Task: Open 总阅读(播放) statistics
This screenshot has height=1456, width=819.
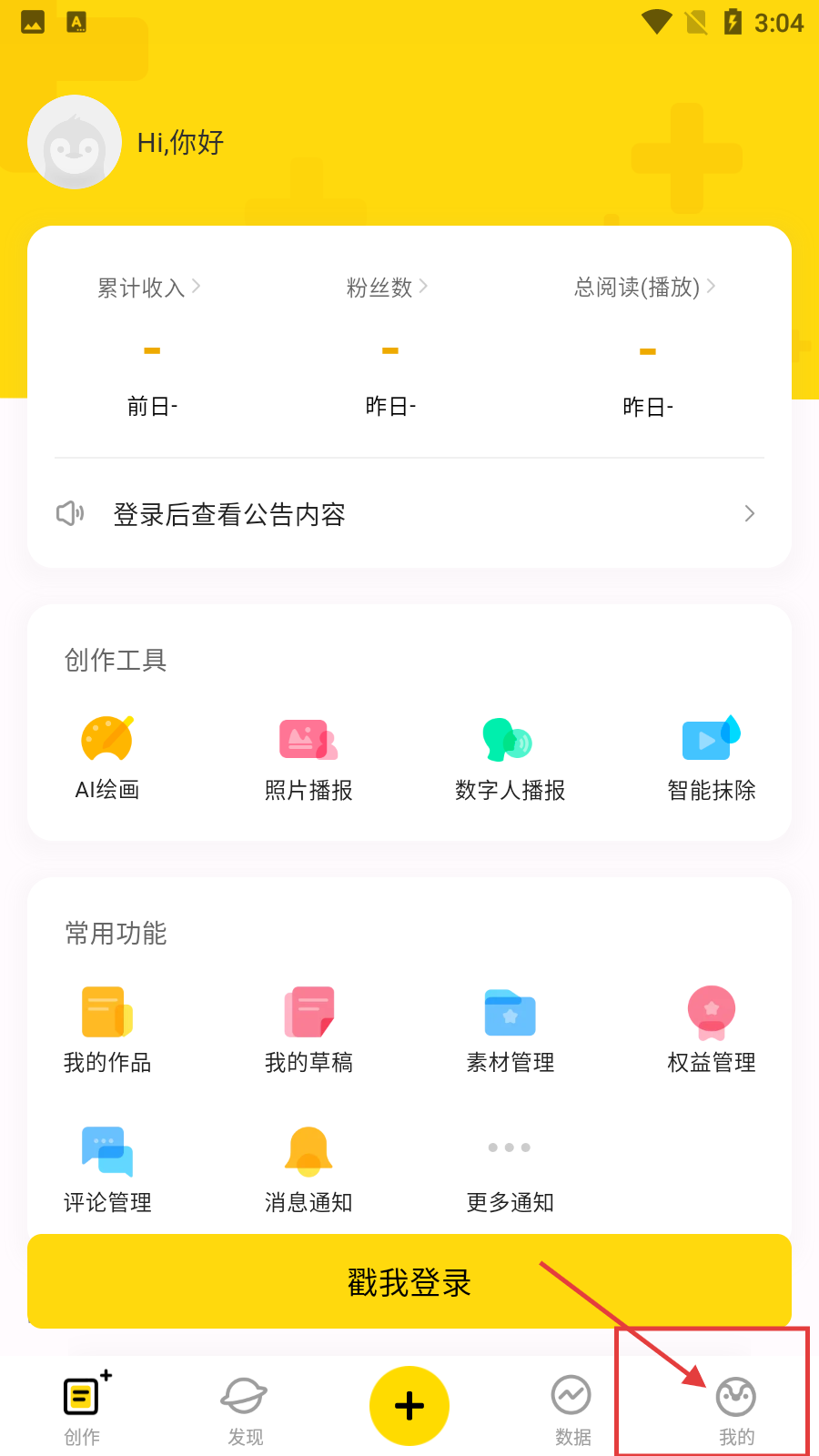Action: point(644,288)
